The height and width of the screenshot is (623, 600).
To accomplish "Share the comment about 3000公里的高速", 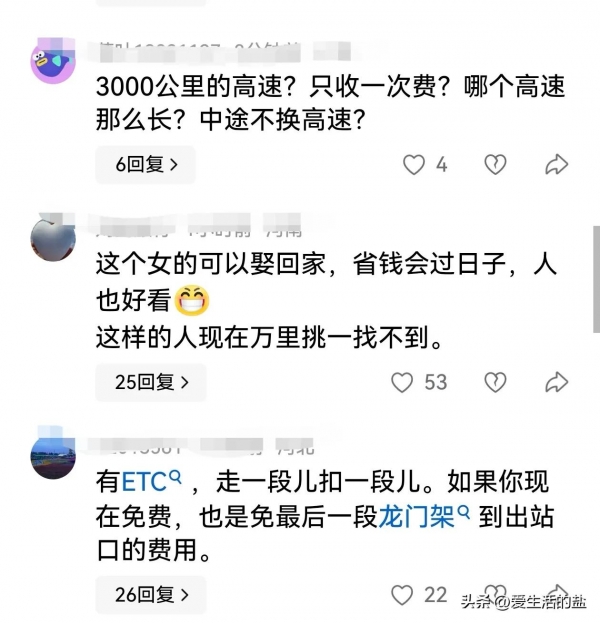I will click(557, 165).
